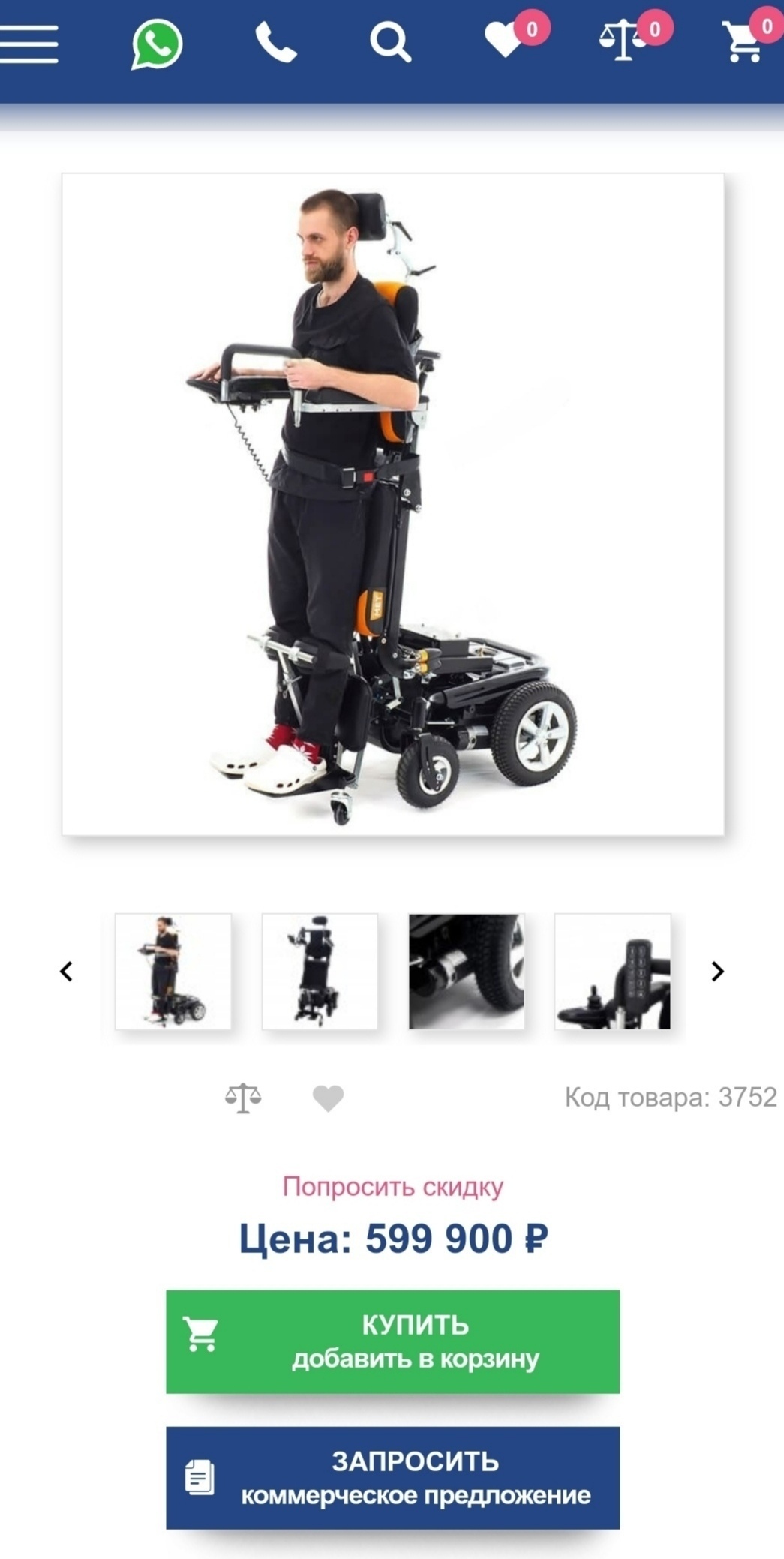
Task: Select the wheel close-up thumbnail
Action: (x=467, y=972)
